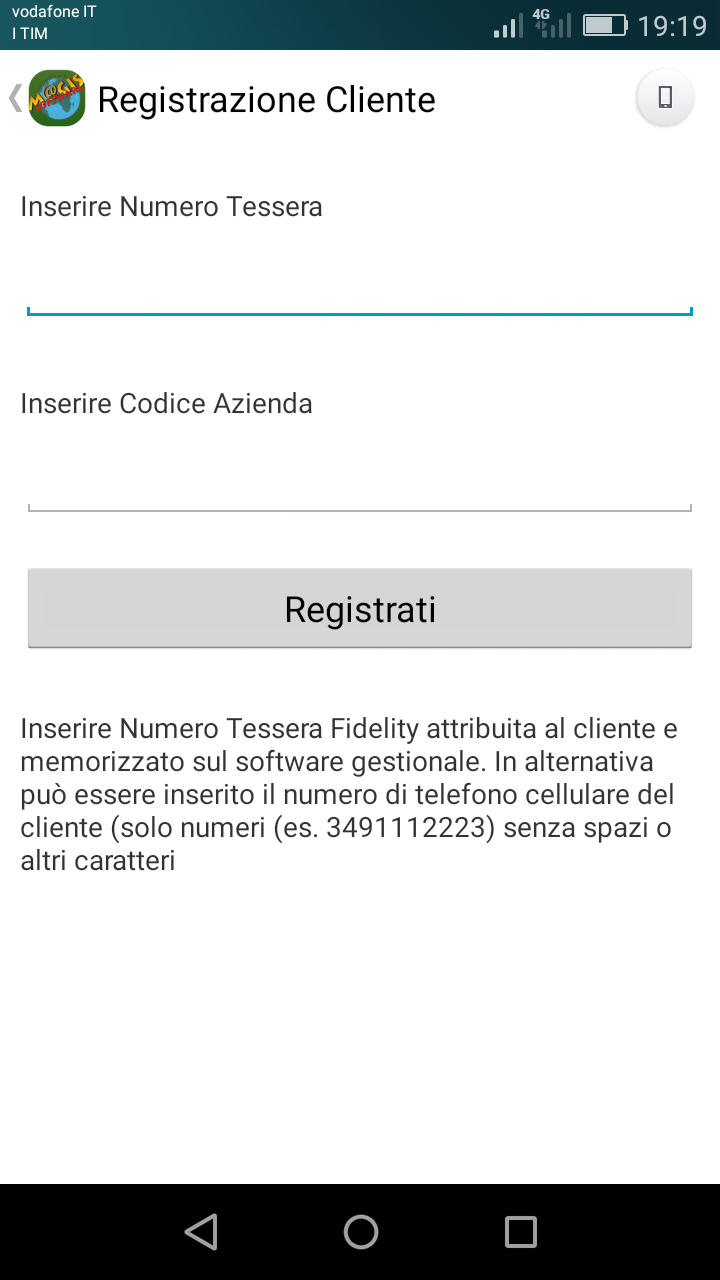720x1280 pixels.
Task: Open recent apps from the navigation bar
Action: click(520, 1232)
